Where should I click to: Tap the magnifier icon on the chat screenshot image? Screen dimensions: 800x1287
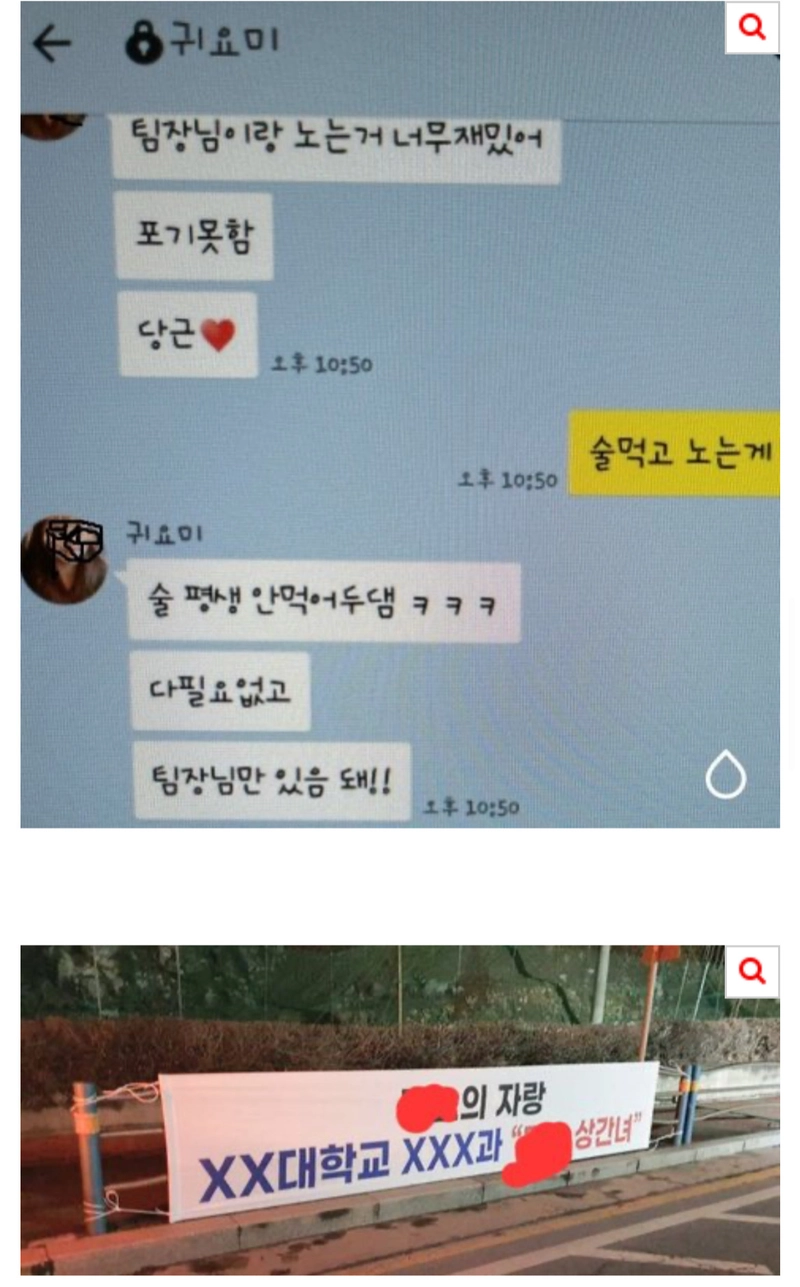(752, 27)
